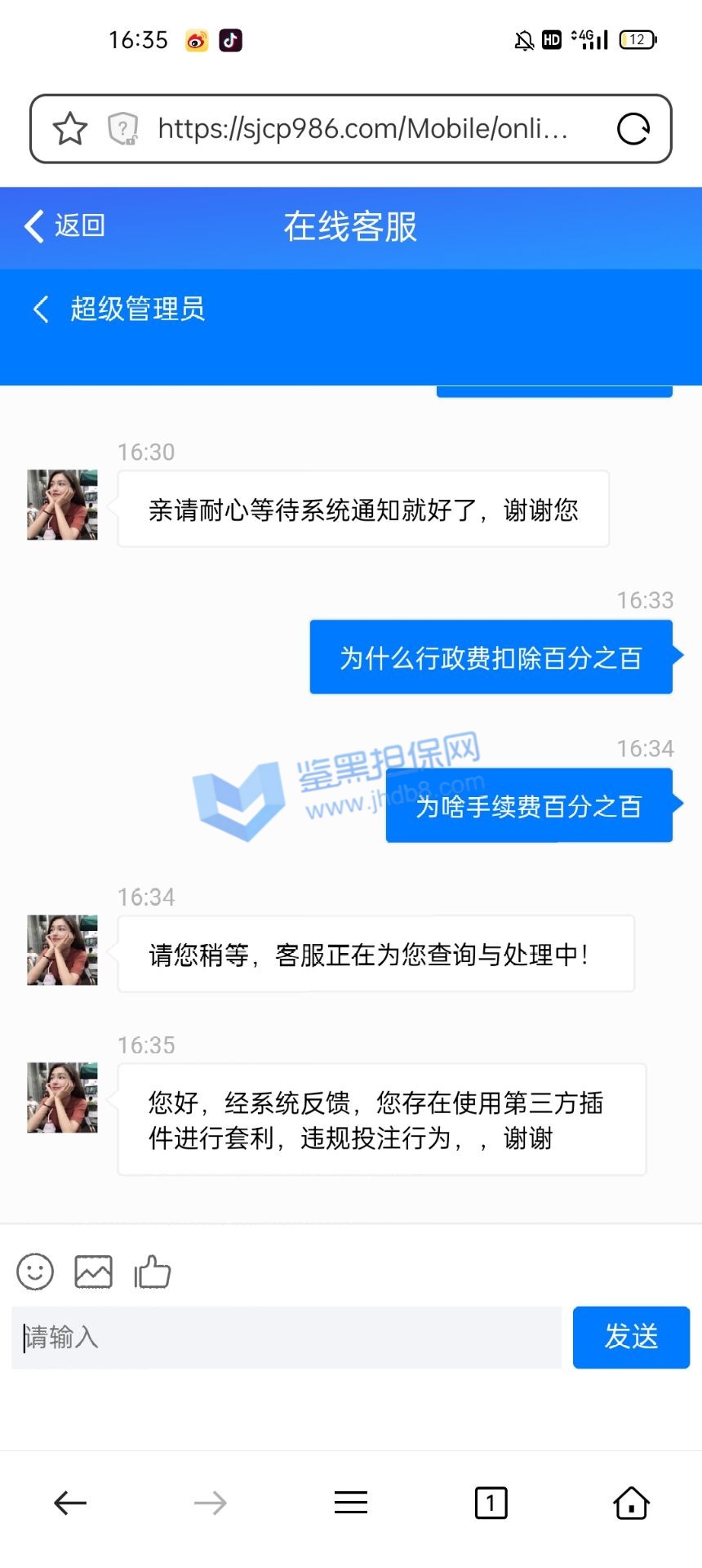
Task: Go back using the 返回 button
Action: 65,226
